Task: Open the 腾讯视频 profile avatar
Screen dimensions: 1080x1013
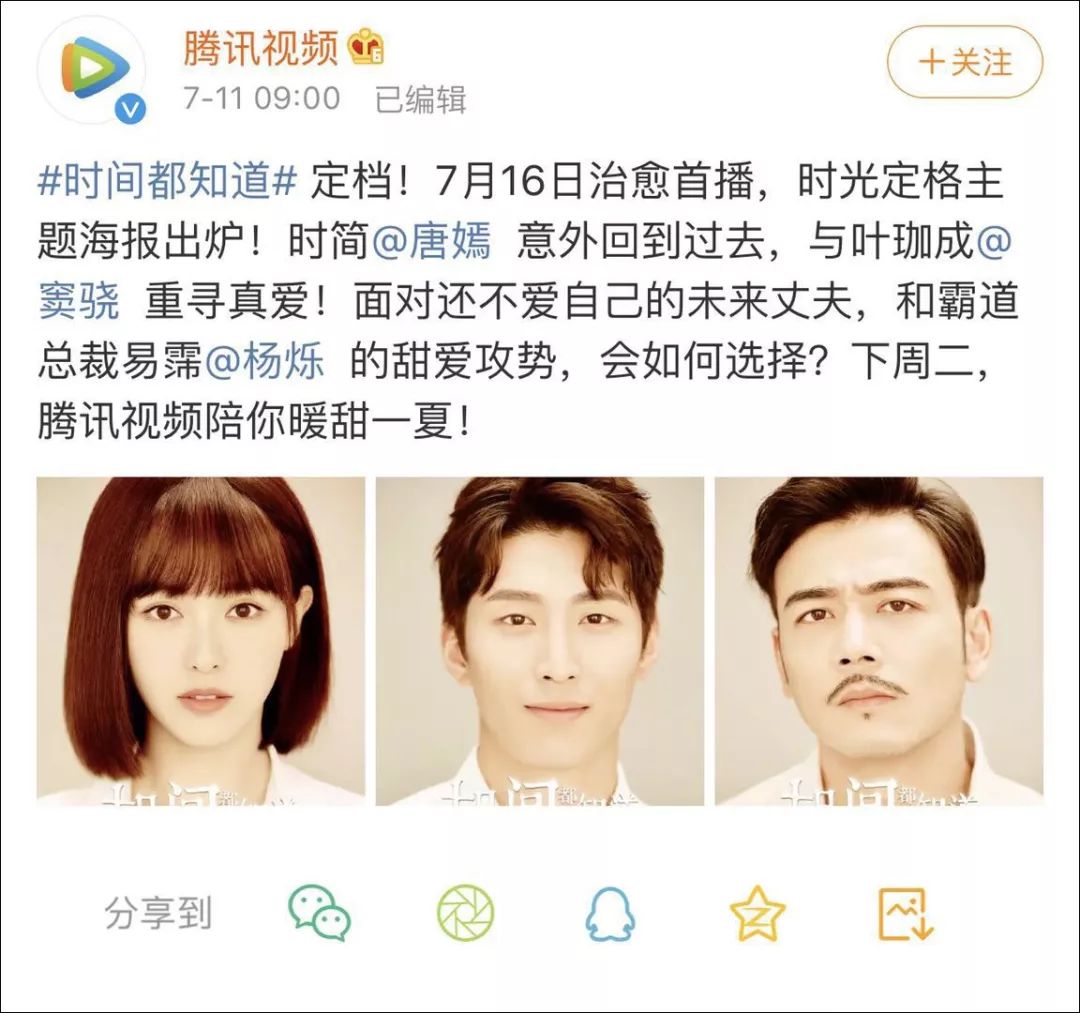Action: (93, 71)
